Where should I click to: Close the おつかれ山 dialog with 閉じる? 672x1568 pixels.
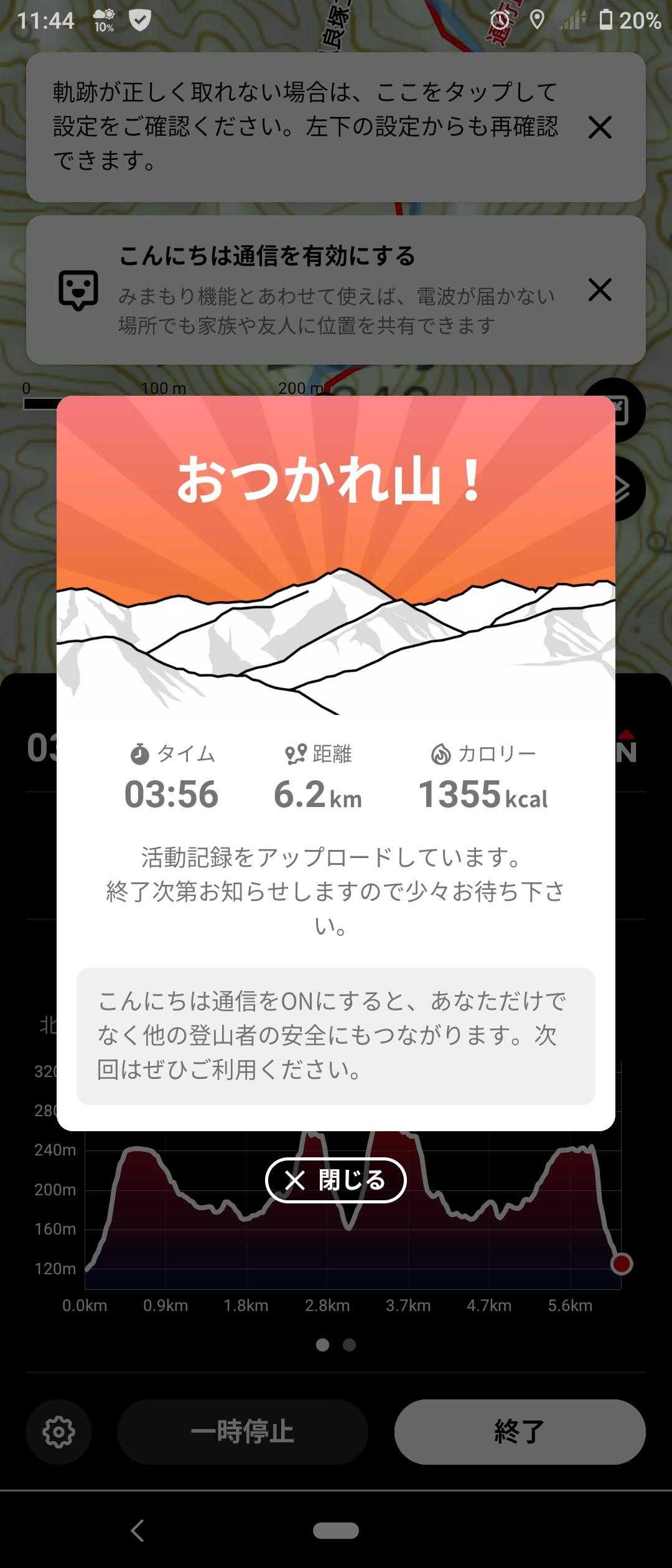[x=335, y=1180]
